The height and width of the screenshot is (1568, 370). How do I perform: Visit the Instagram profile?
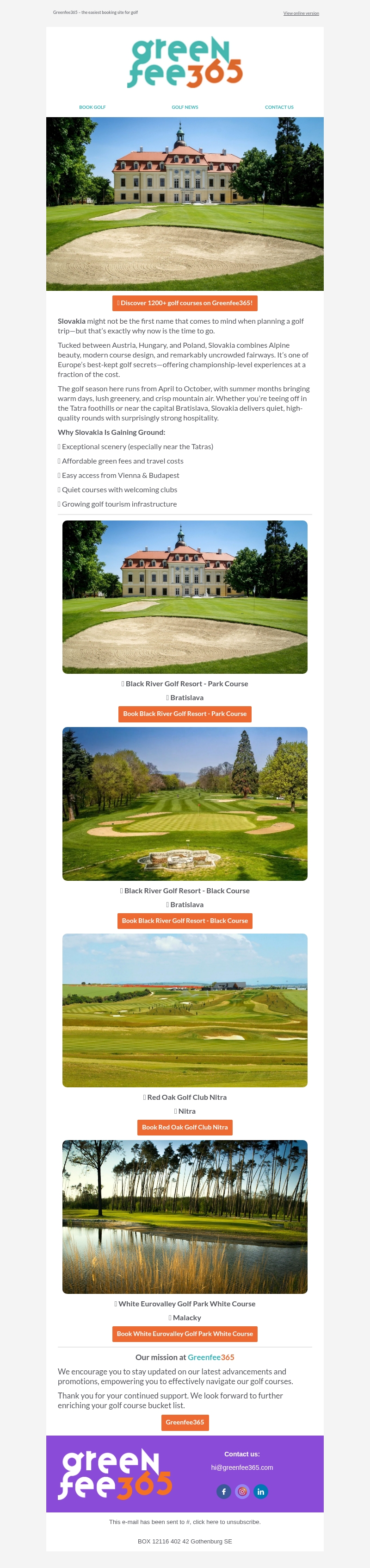[242, 1491]
